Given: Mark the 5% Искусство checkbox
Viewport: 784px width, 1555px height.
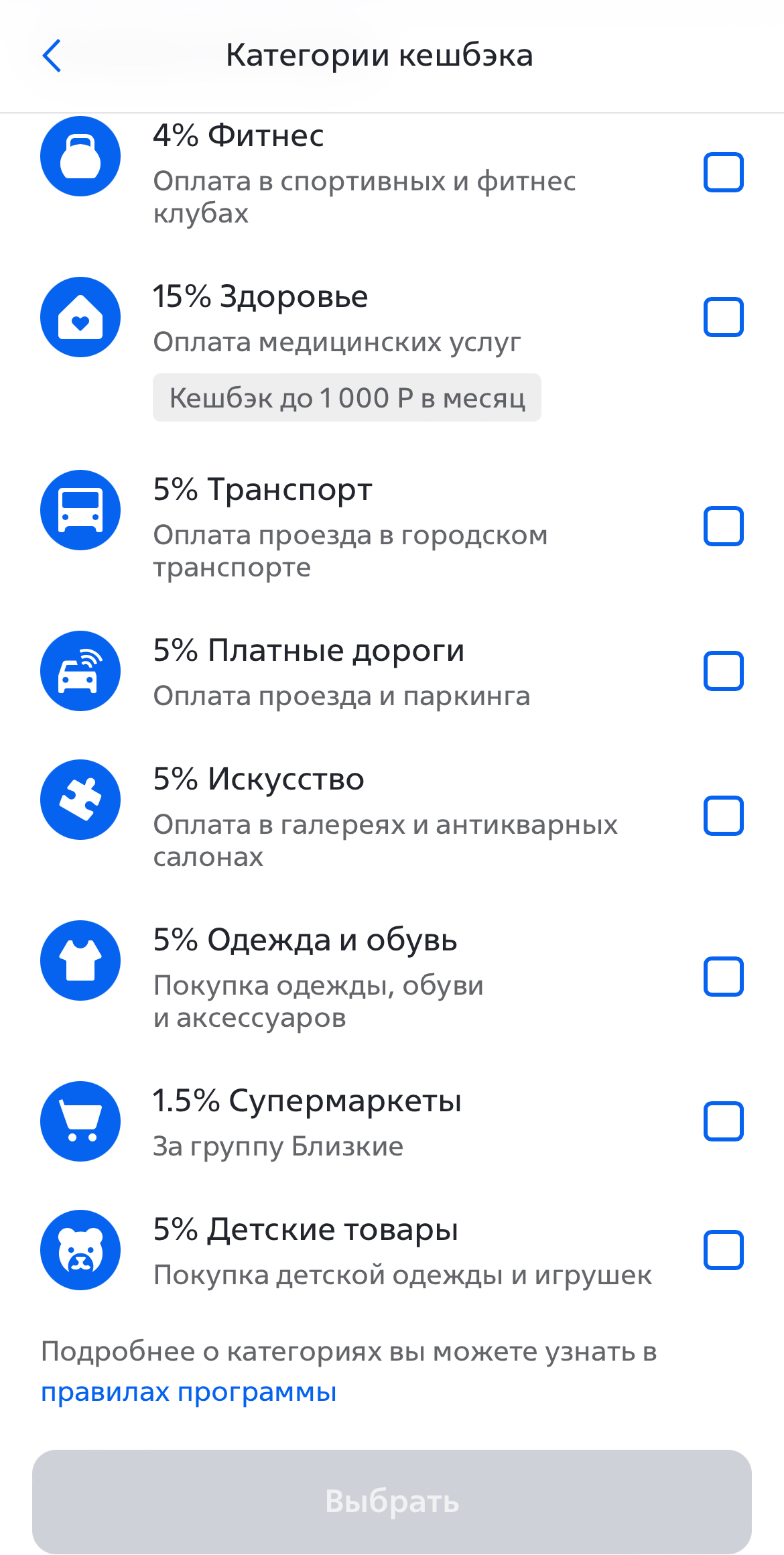Looking at the screenshot, I should 724,816.
